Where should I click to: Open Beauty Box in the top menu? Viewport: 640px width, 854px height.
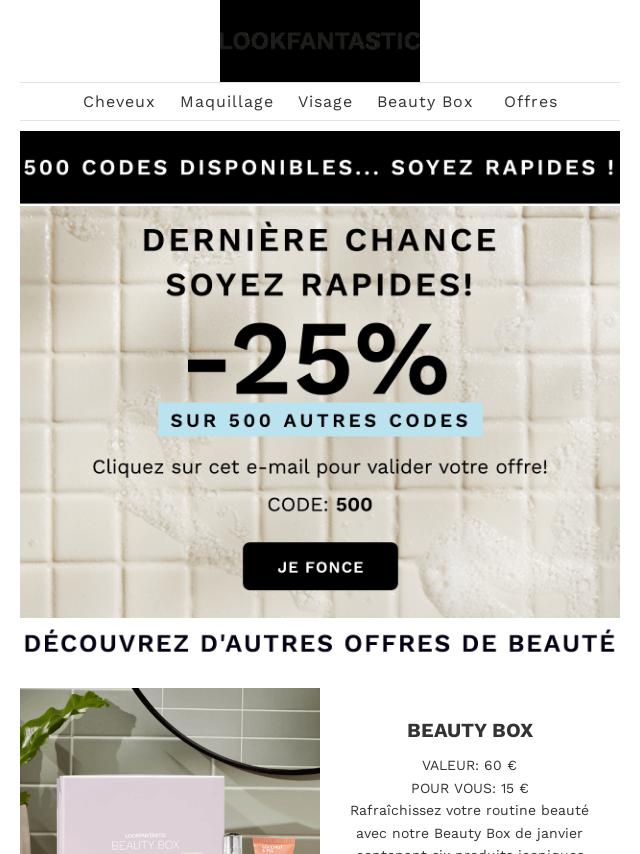[x=425, y=102]
